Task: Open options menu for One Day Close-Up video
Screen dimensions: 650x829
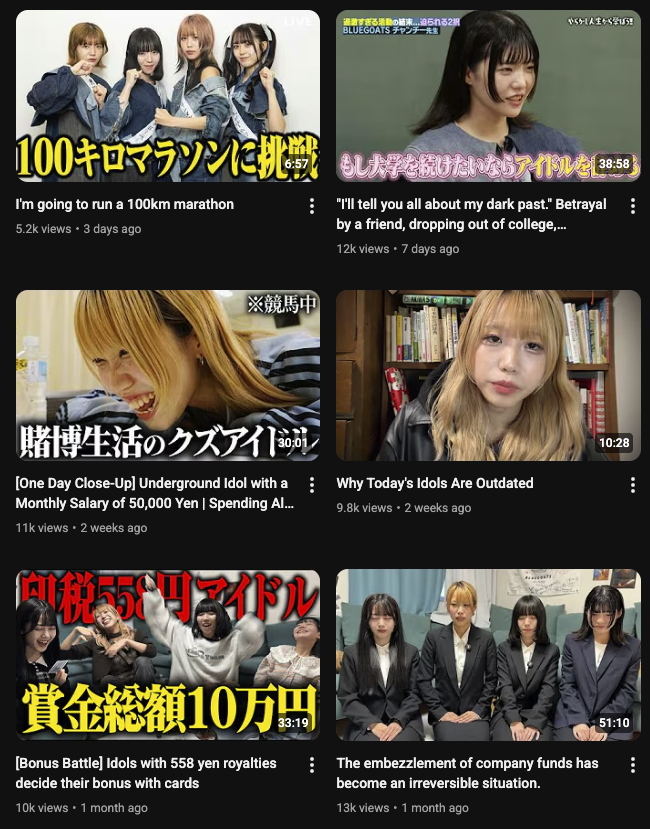Action: pos(312,485)
